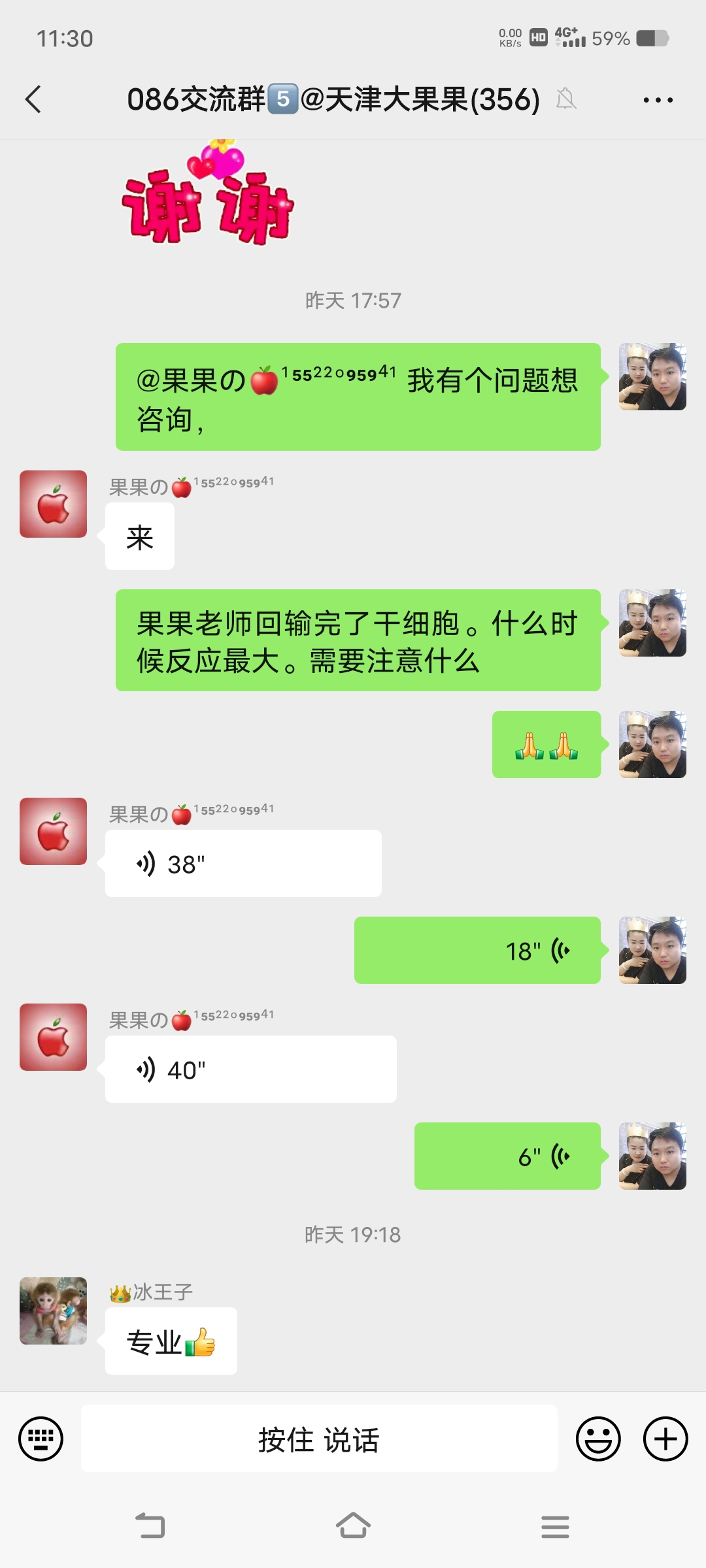This screenshot has width=706, height=1568.
Task: View the 谢谢 animated sticker
Action: (208, 196)
